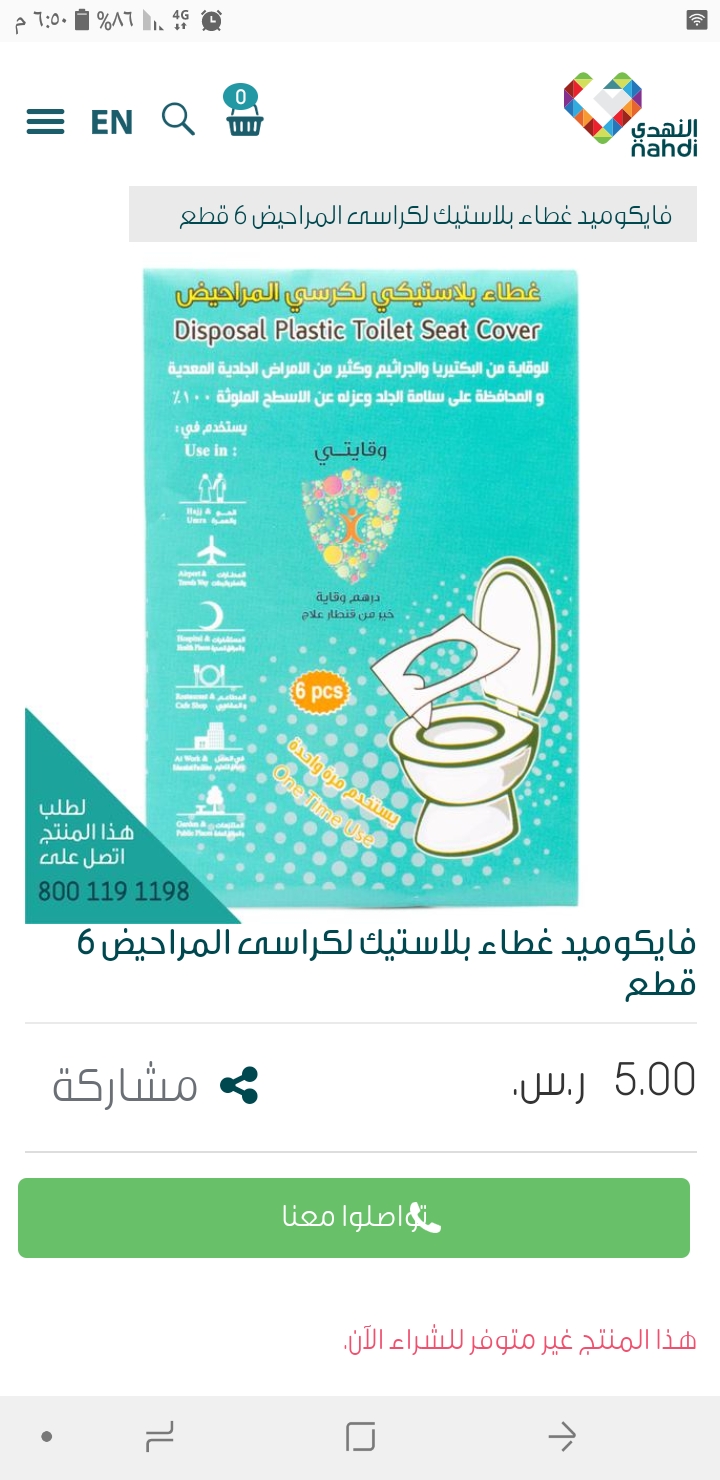Open the shopping basket
This screenshot has width=720, height=1480.
244,114
